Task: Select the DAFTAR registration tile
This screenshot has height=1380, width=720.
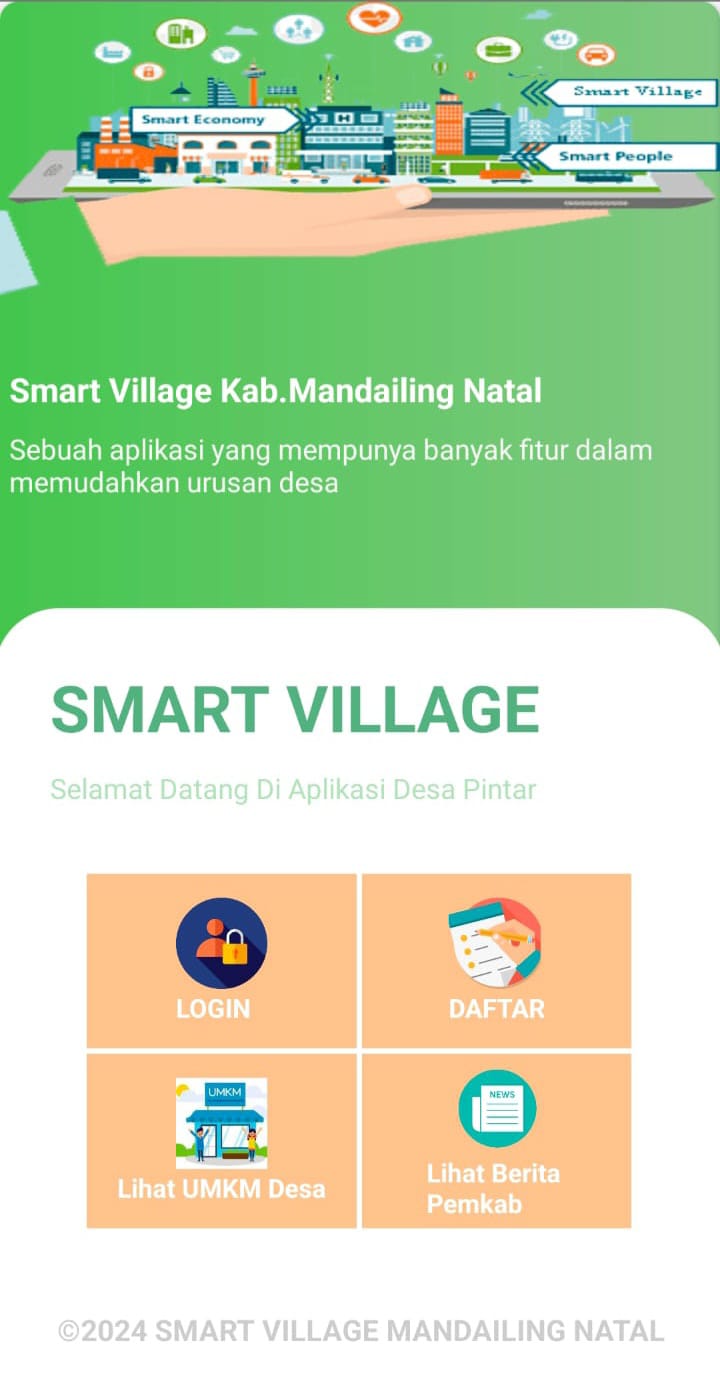Action: (x=496, y=960)
